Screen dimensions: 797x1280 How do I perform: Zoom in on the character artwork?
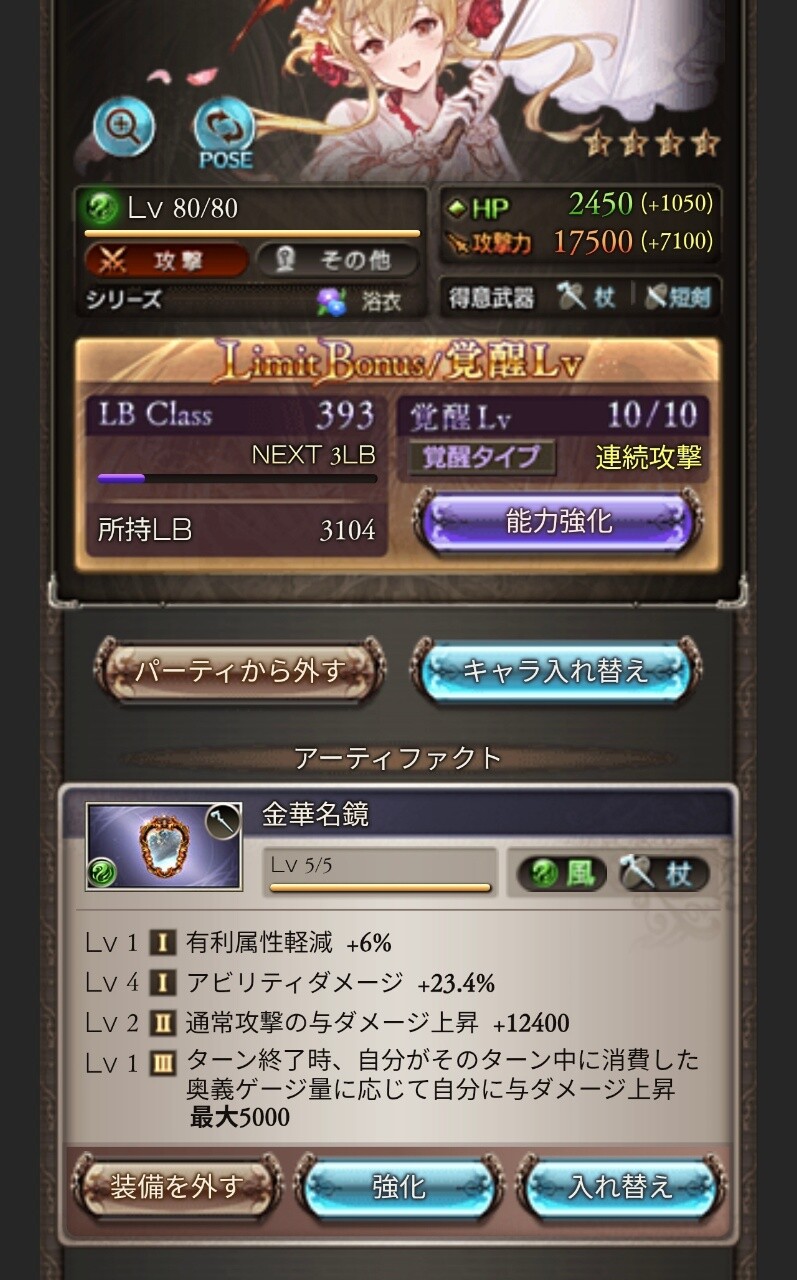point(124,128)
